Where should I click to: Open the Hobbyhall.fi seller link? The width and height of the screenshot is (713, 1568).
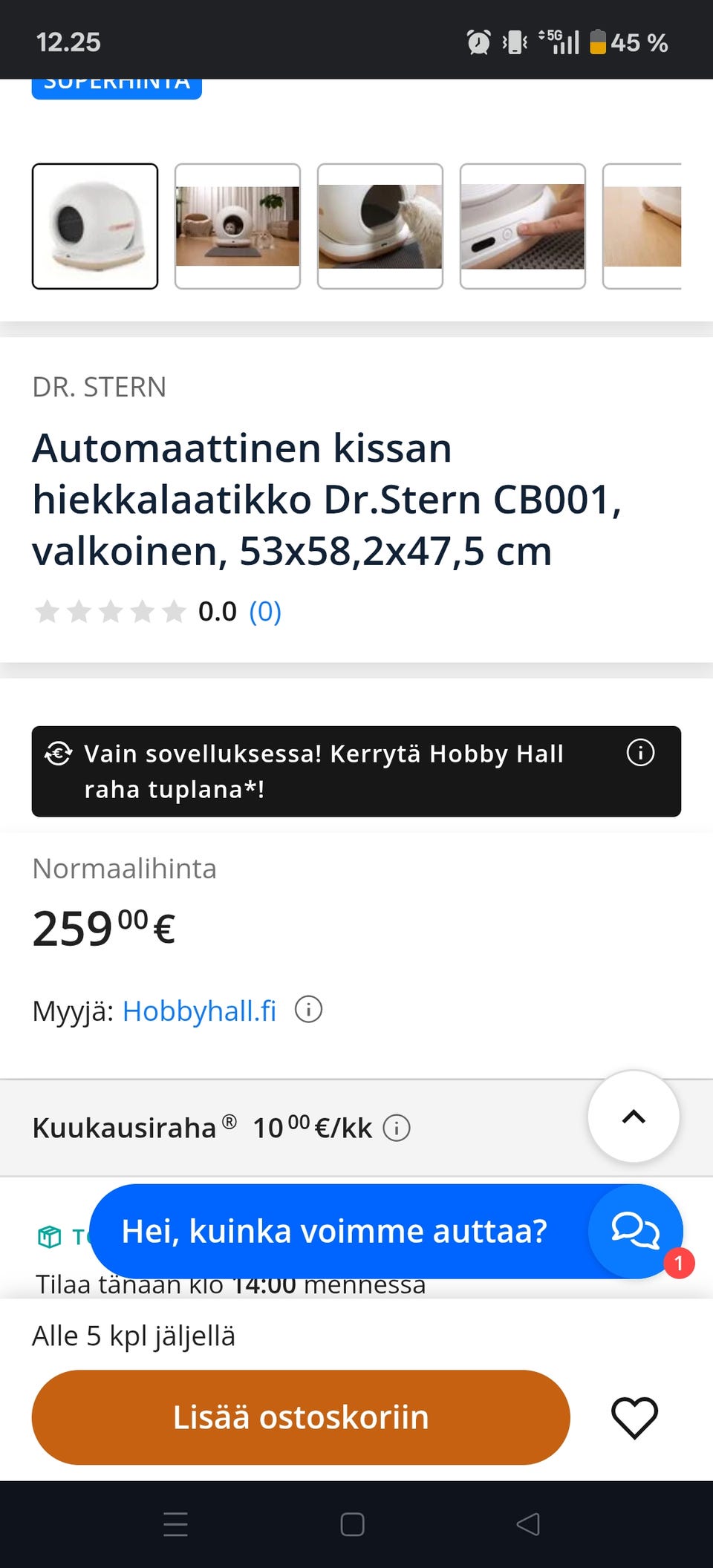point(199,1010)
